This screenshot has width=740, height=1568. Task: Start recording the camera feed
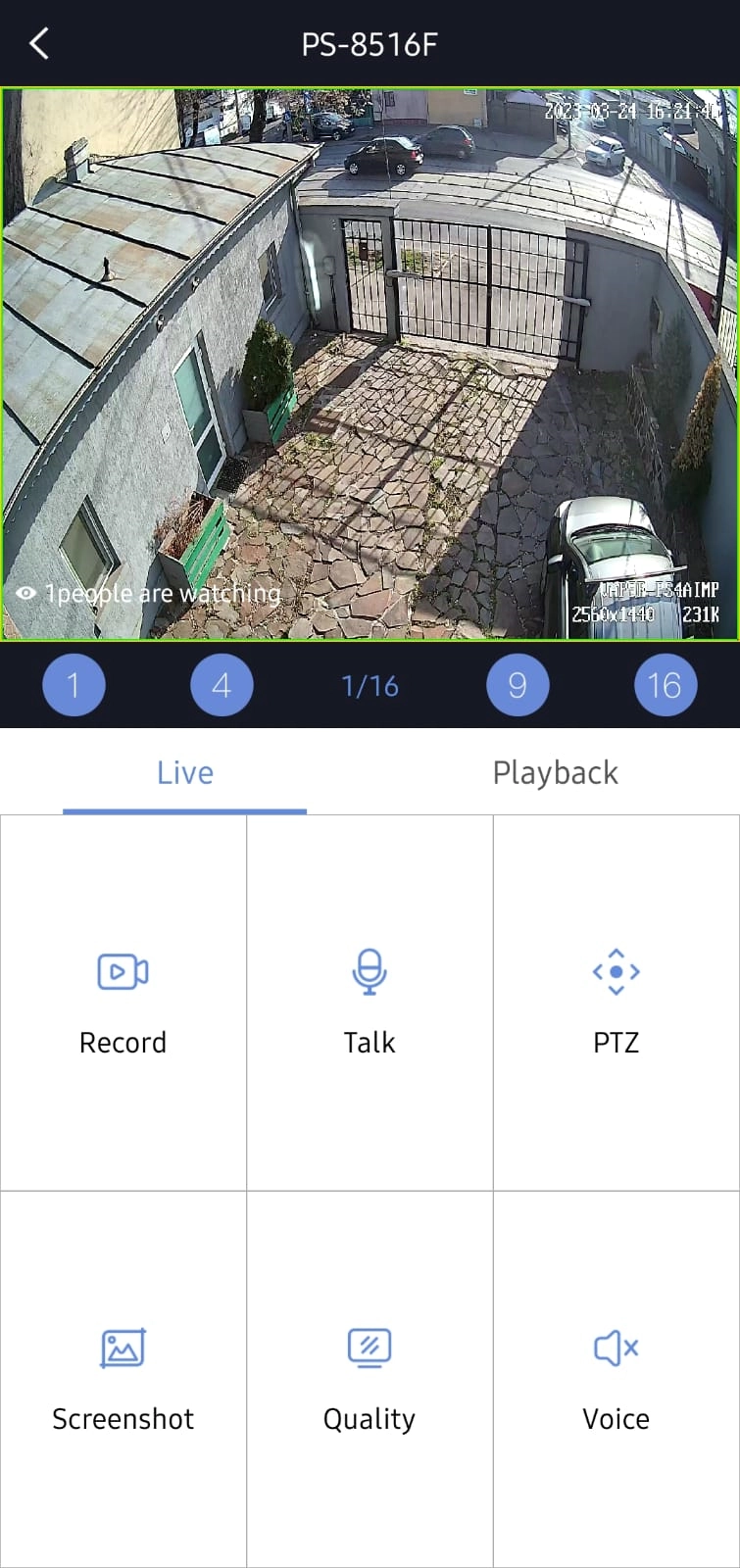[x=123, y=1003]
